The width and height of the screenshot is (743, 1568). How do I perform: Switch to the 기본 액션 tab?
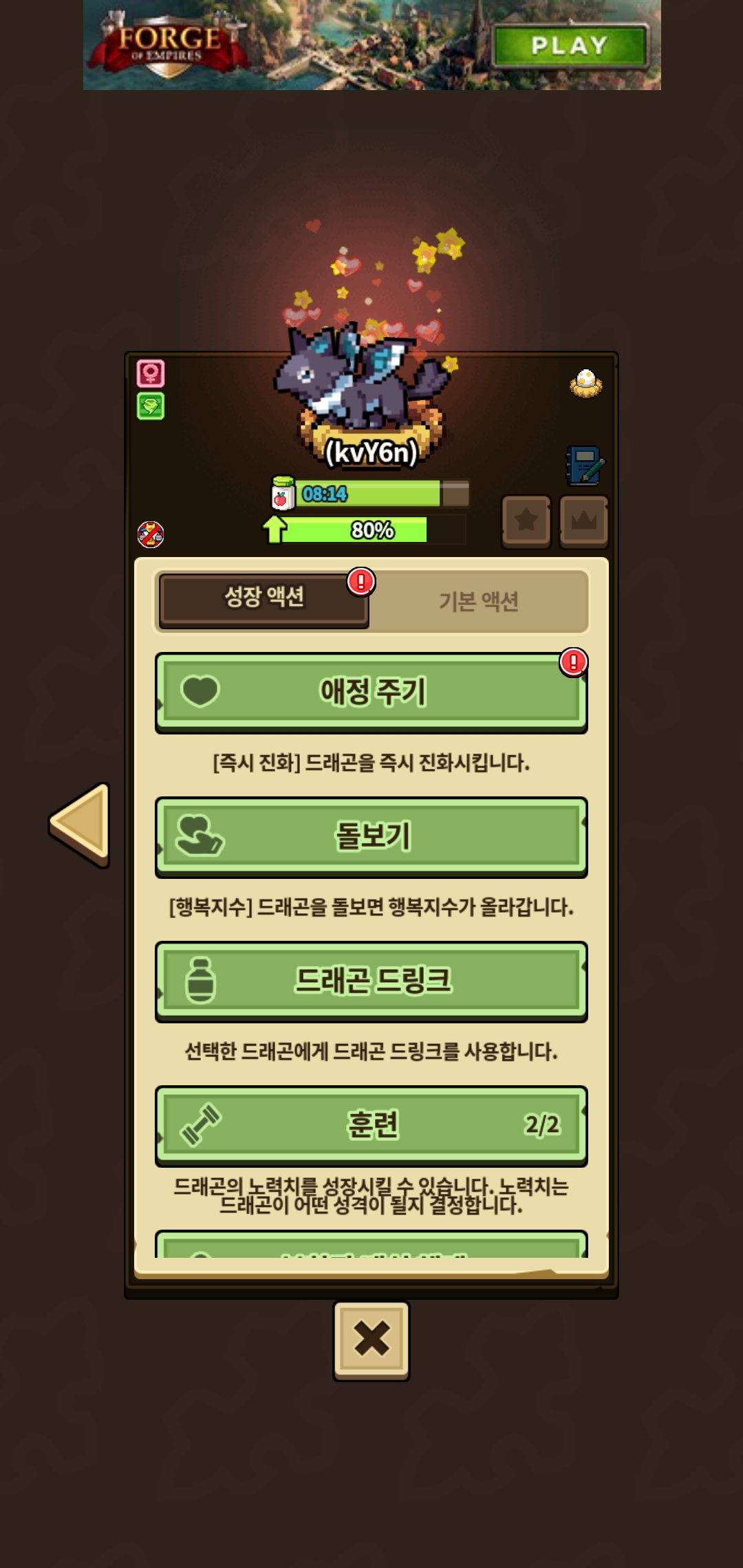click(x=479, y=601)
